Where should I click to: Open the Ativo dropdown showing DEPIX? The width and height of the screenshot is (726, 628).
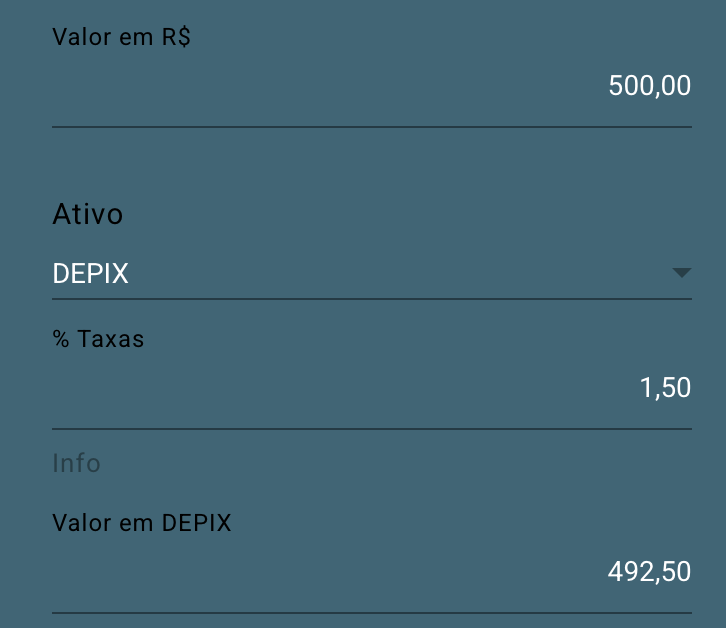click(371, 273)
